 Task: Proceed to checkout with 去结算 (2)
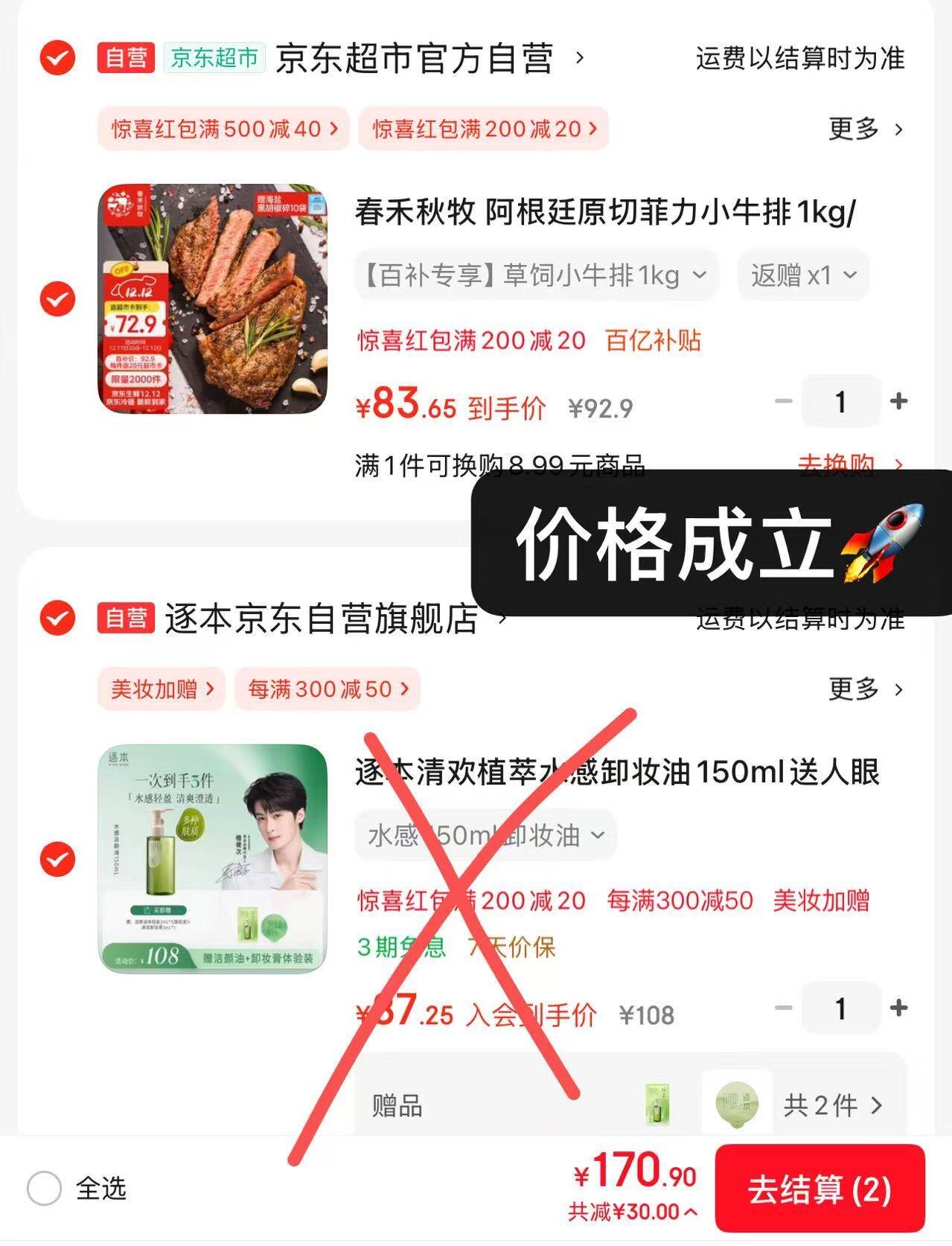[x=819, y=1189]
